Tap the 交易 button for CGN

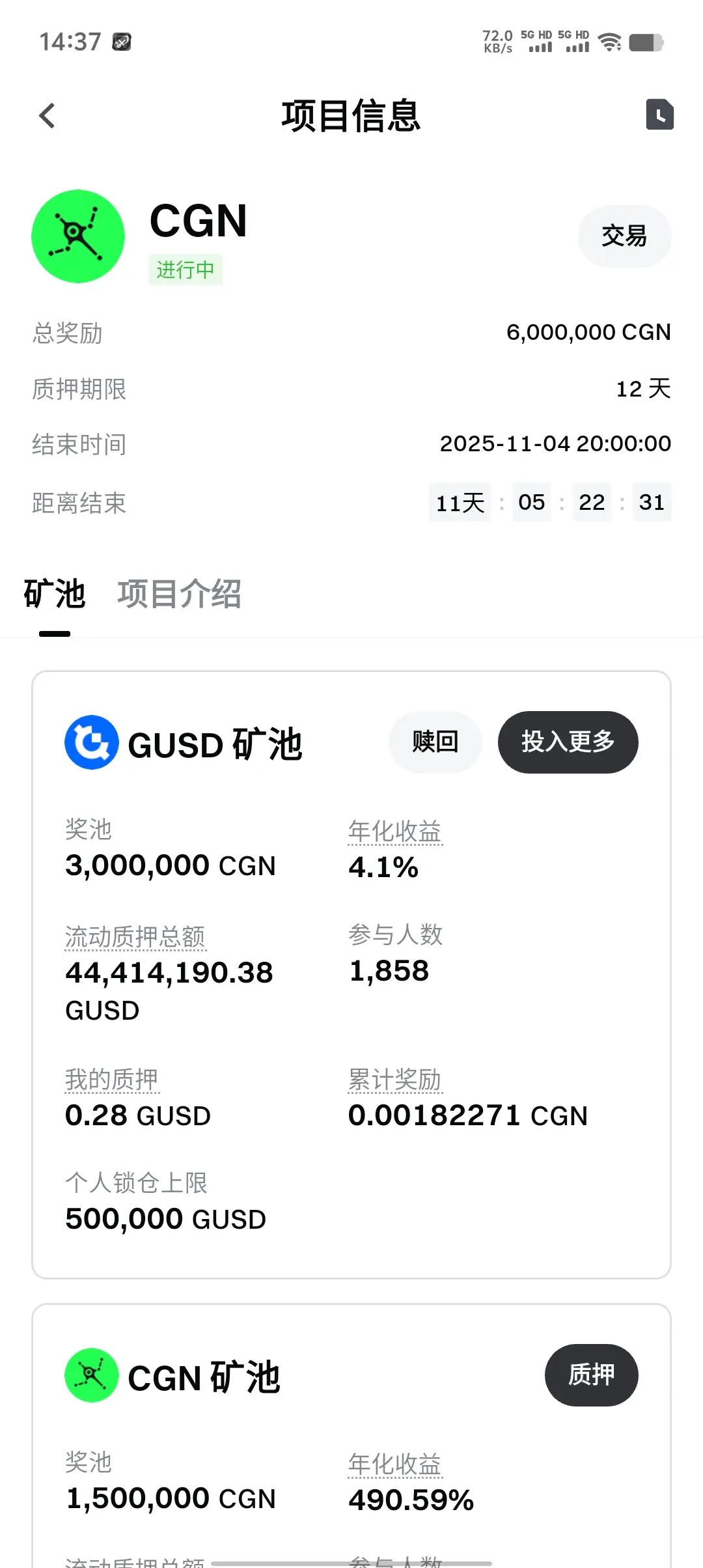point(624,236)
